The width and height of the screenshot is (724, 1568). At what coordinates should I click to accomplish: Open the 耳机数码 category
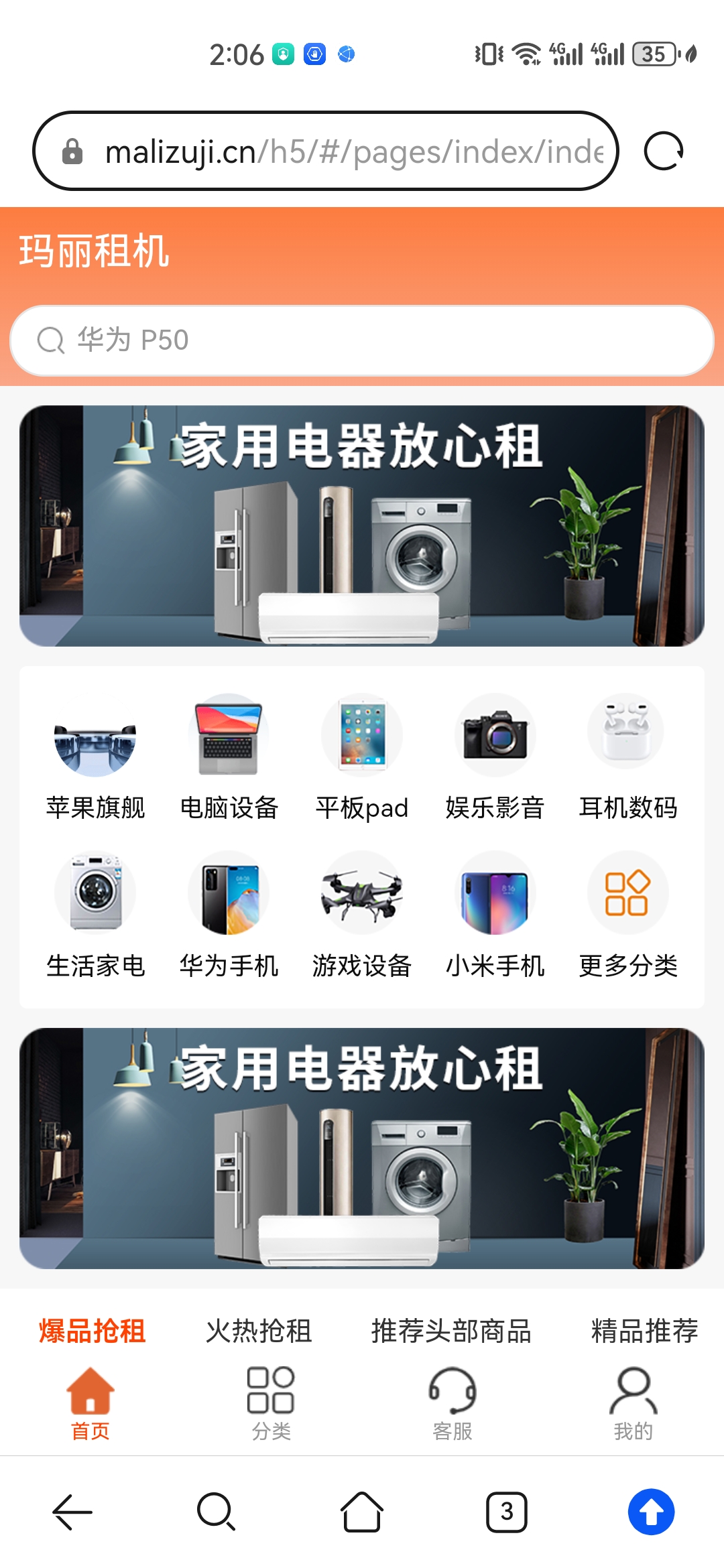(x=628, y=758)
